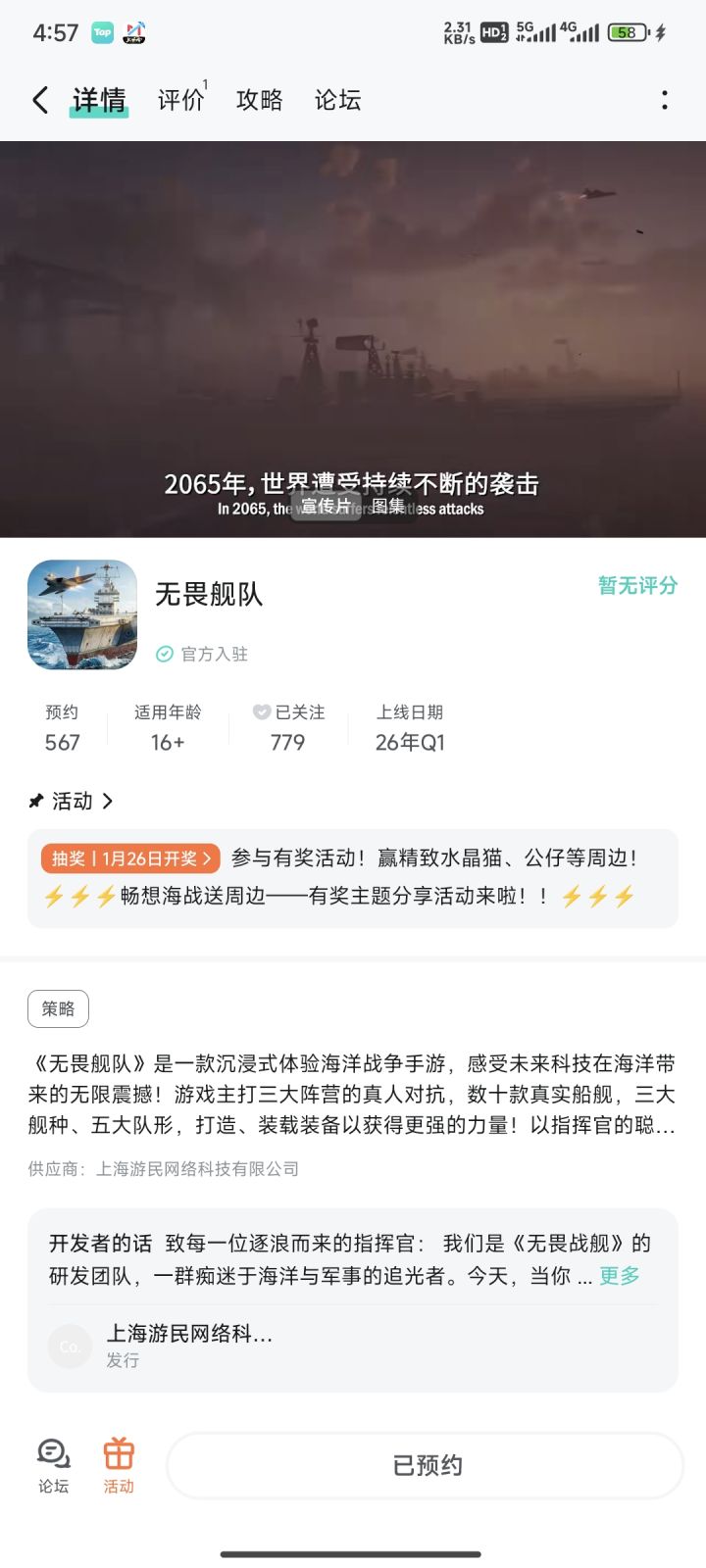Tap the 策略 genre tag
The width and height of the screenshot is (706, 1568).
58,1008
